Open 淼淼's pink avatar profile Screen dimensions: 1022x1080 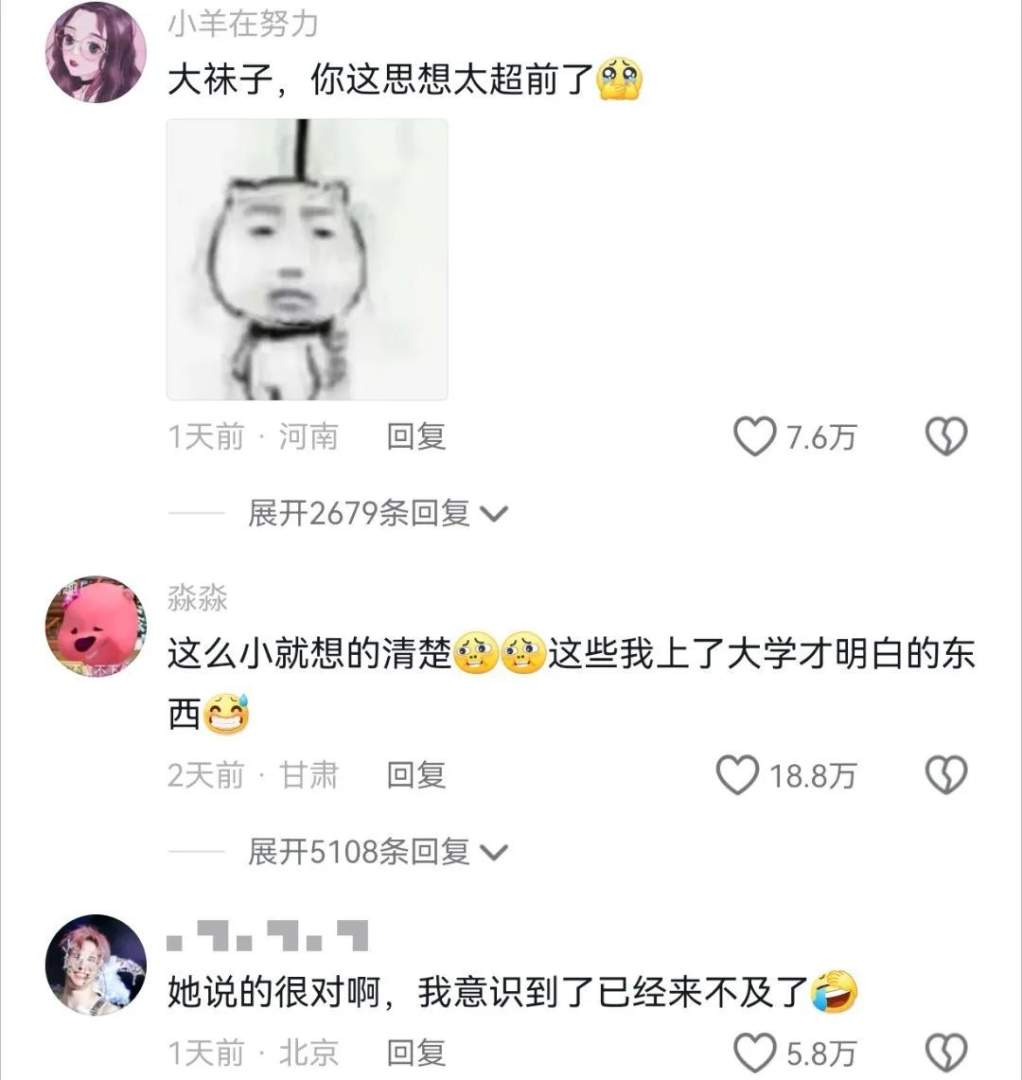coord(96,626)
